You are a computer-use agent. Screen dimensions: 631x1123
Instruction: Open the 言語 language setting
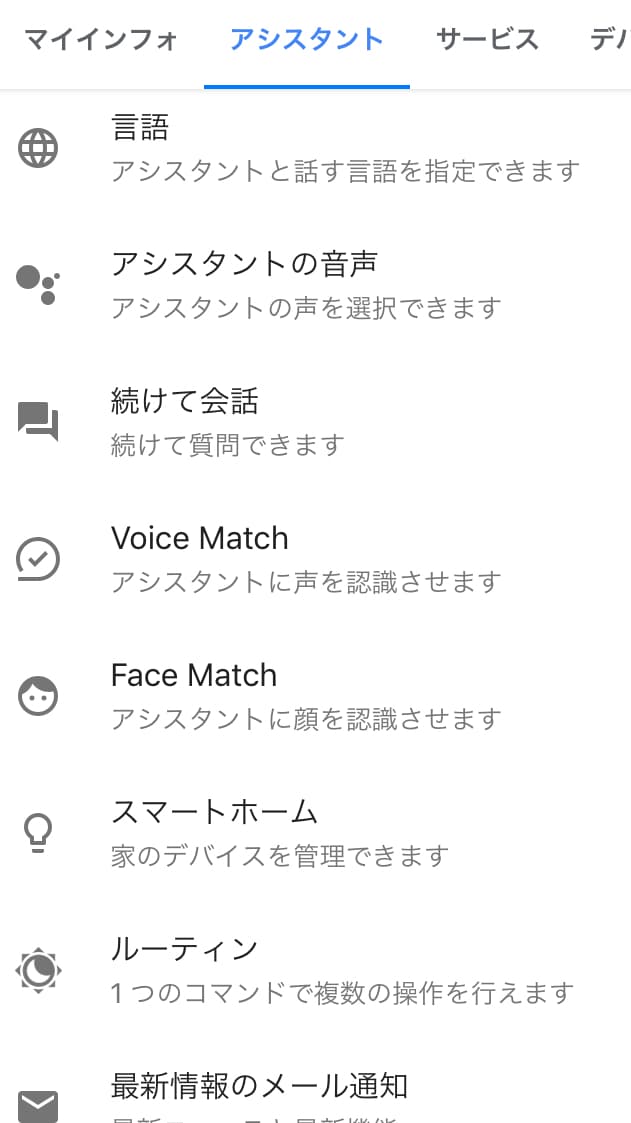[x=315, y=148]
